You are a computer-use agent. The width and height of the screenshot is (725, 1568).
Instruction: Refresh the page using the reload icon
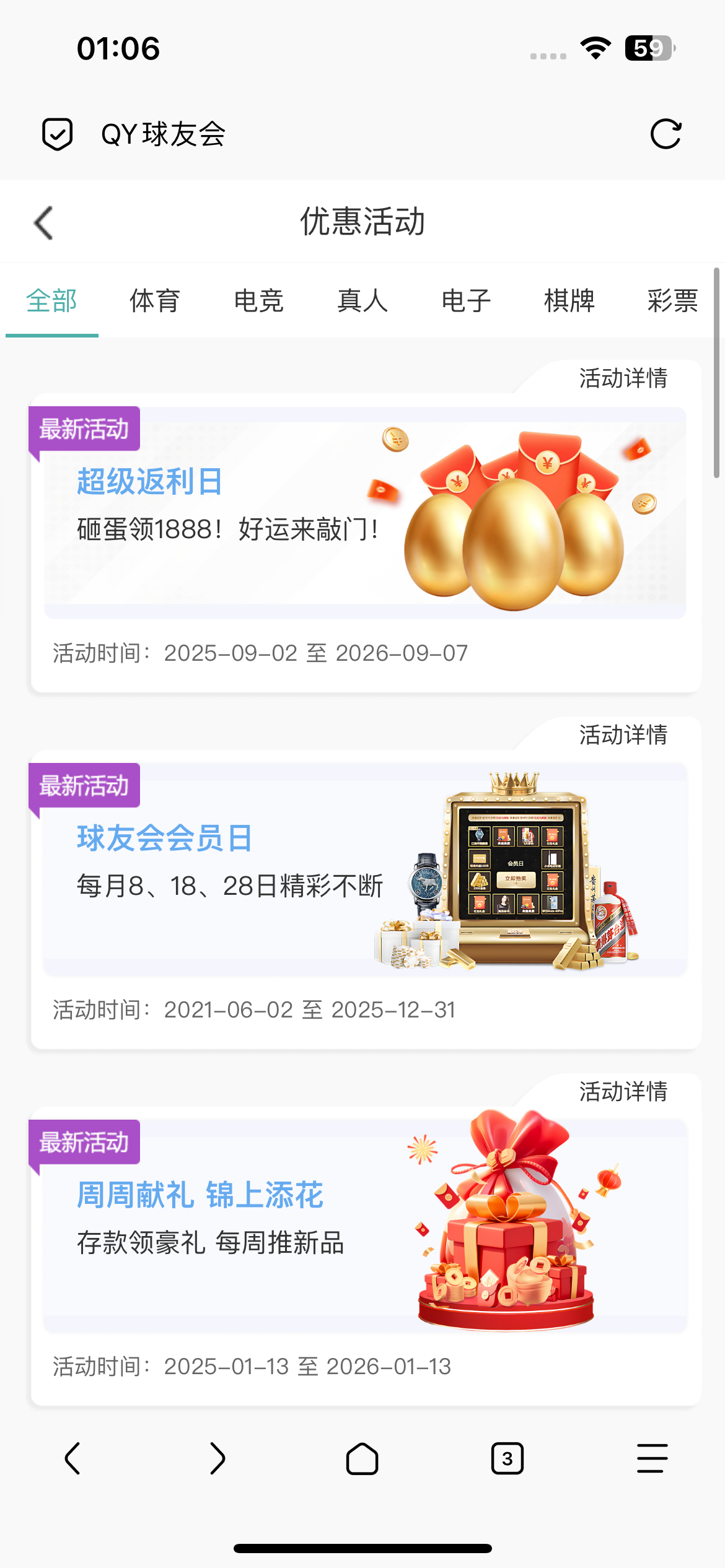[667, 134]
